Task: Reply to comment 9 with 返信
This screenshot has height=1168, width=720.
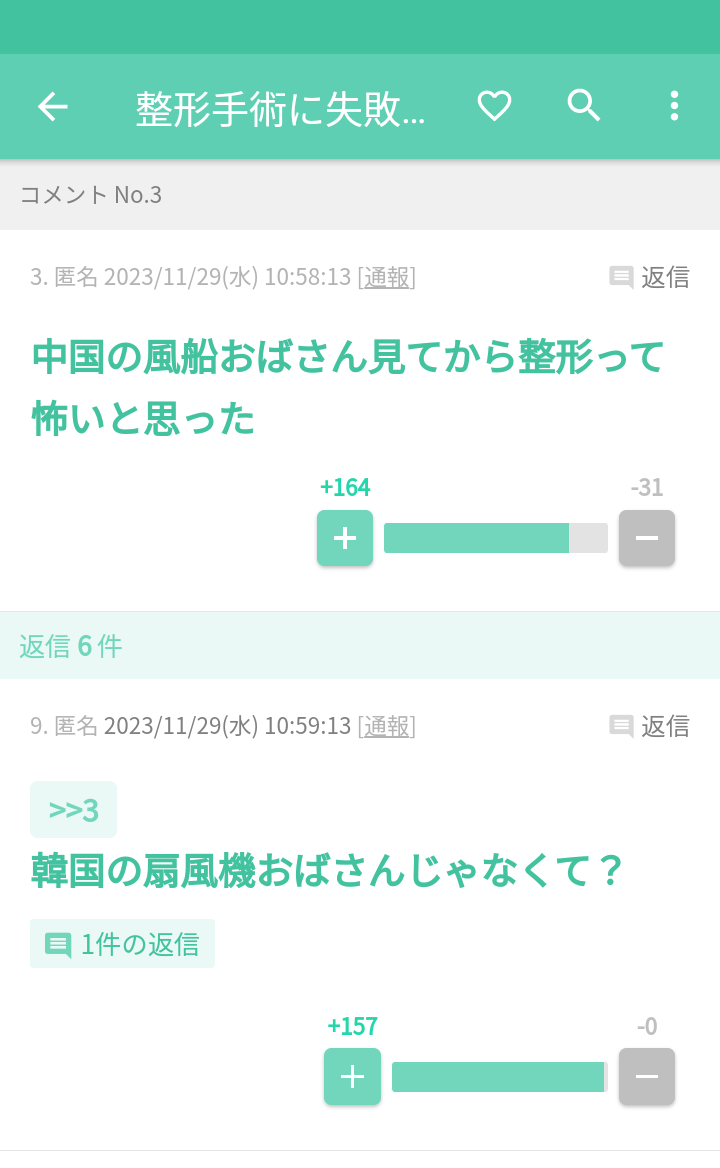Action: coord(650,726)
